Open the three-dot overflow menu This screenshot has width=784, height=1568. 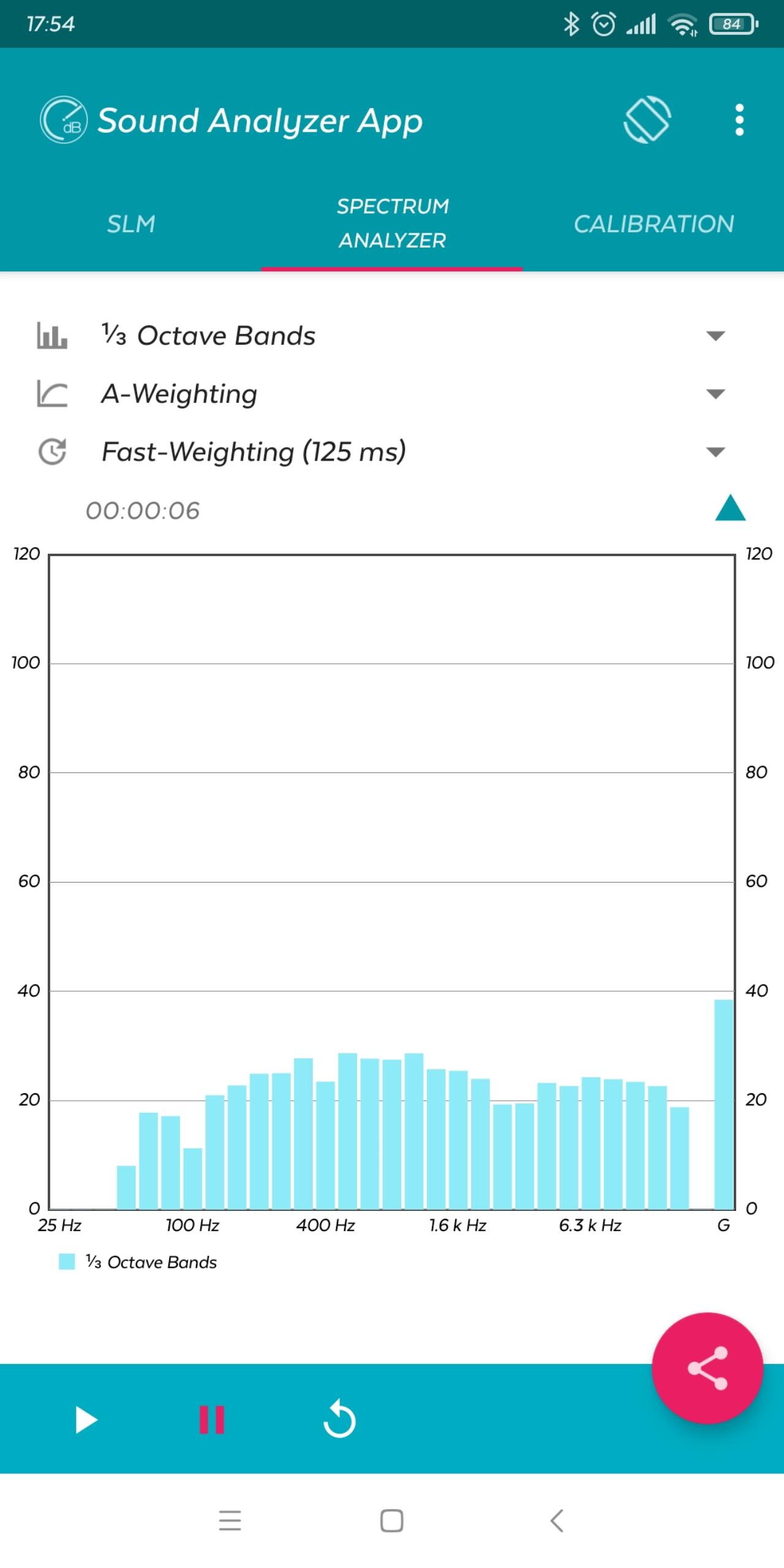(x=739, y=119)
